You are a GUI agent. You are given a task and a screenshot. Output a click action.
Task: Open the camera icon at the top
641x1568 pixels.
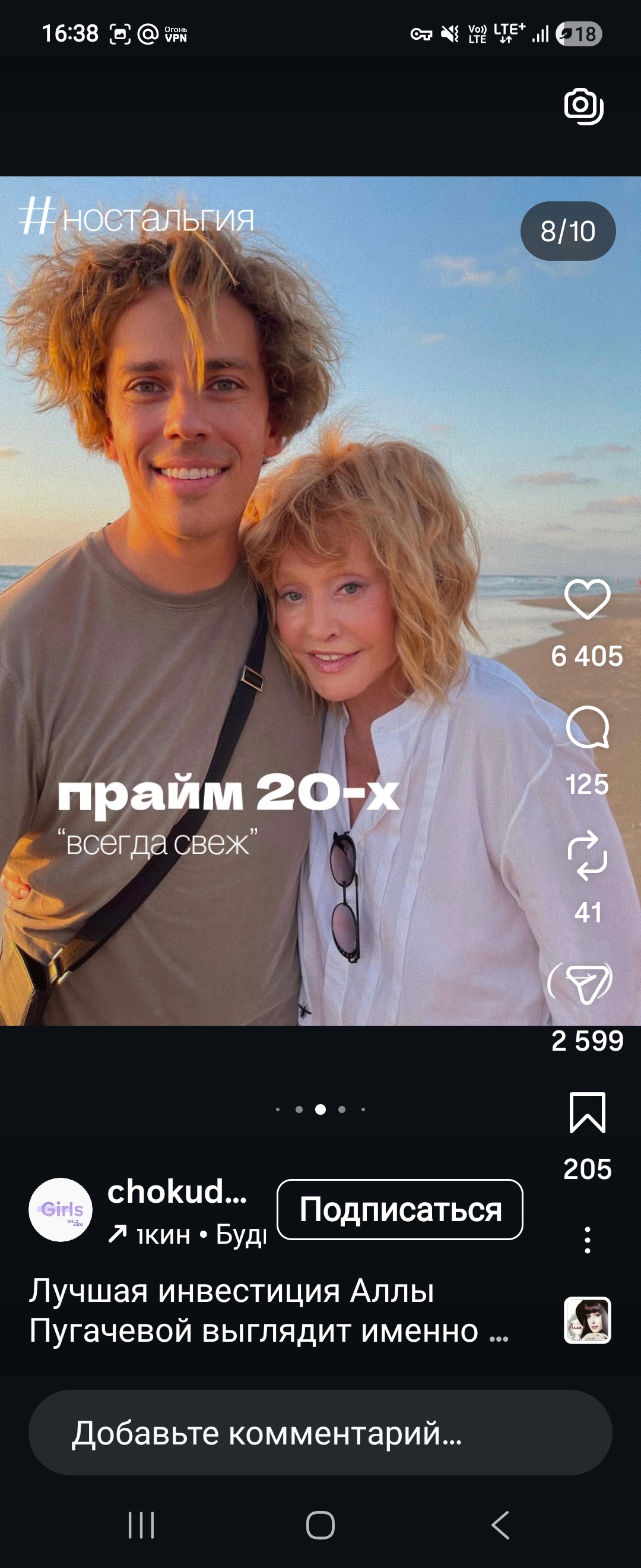(x=583, y=106)
